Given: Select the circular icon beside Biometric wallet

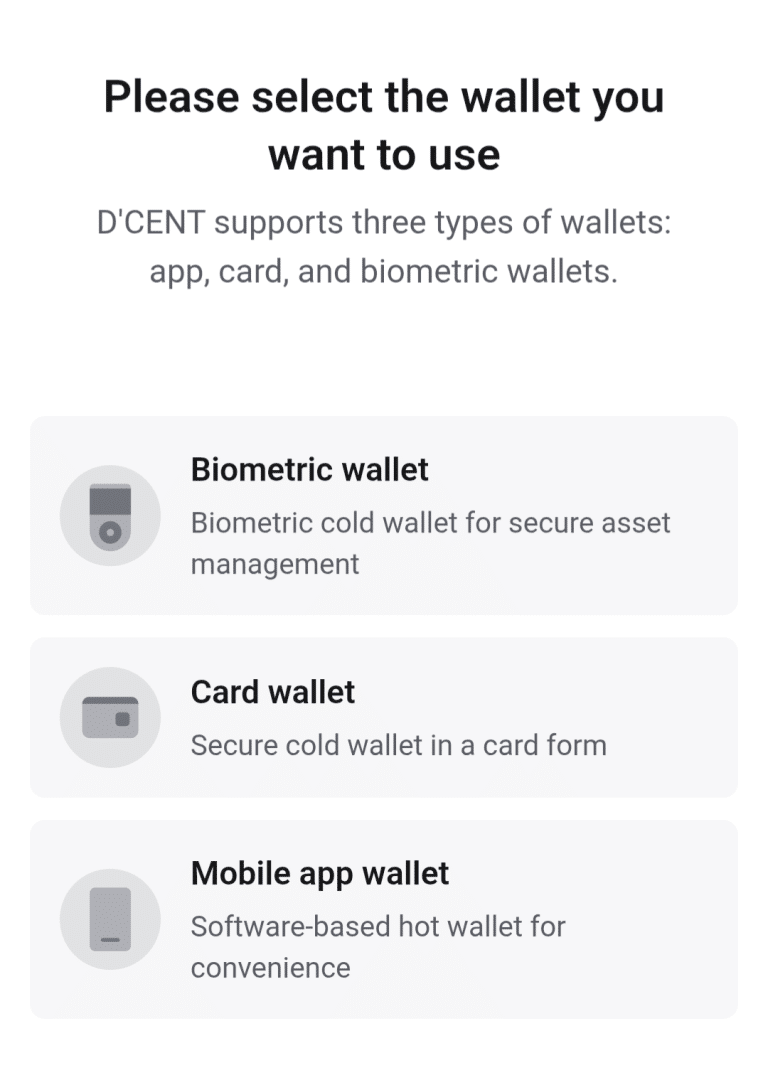Looking at the screenshot, I should click(110, 516).
